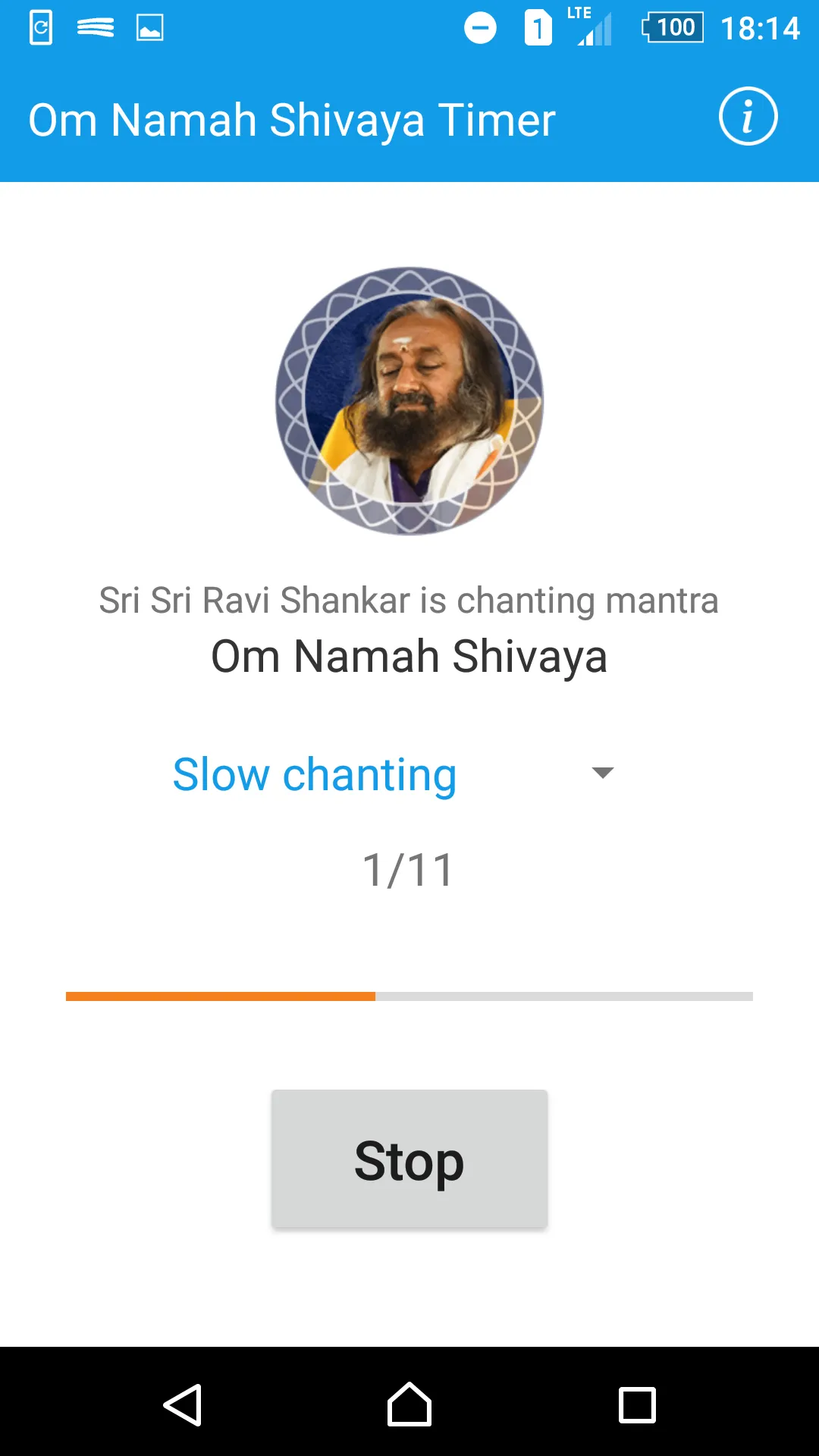The height and width of the screenshot is (1456, 819).
Task: Tap the Stop button to end chanting
Action: 409,1159
